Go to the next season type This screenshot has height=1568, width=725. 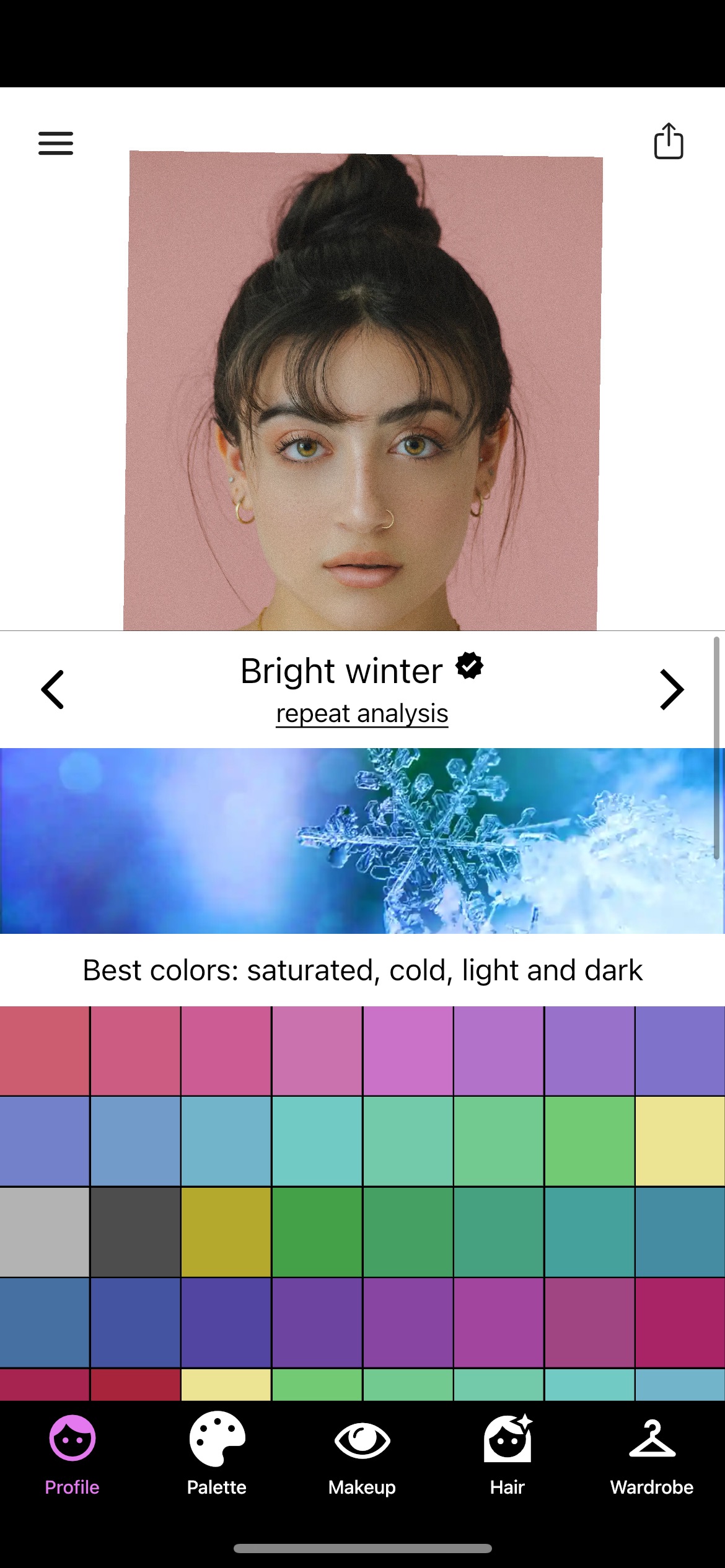671,689
